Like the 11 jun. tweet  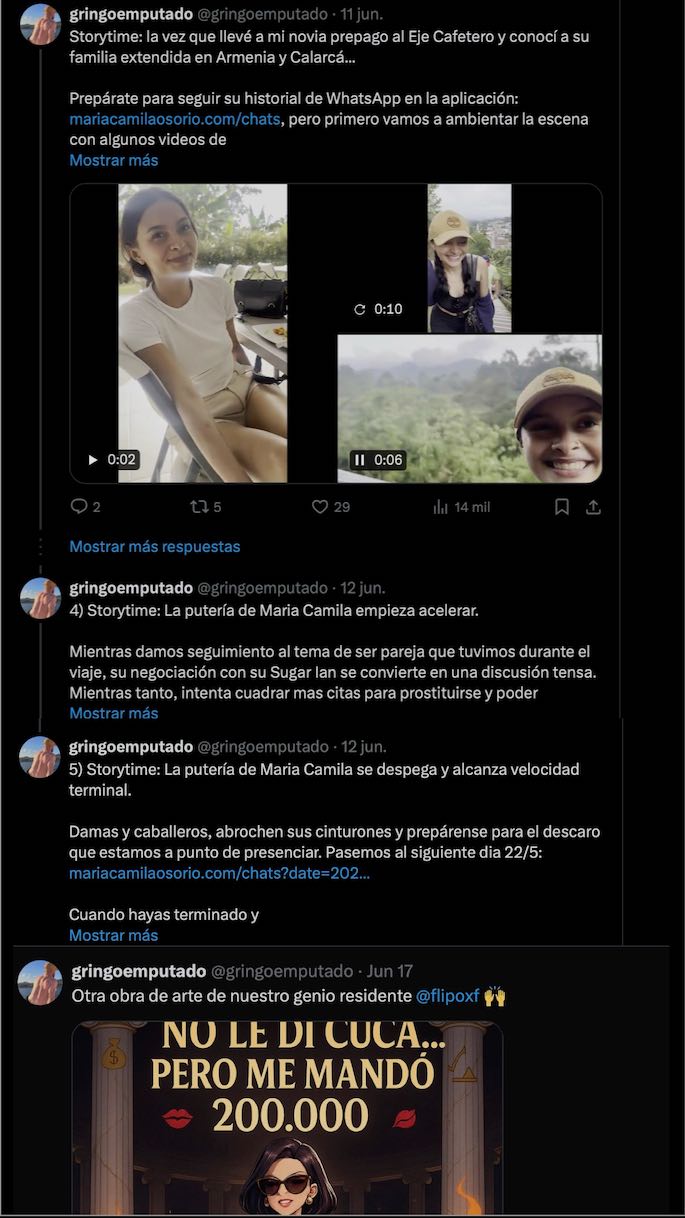pyautogui.click(x=320, y=507)
